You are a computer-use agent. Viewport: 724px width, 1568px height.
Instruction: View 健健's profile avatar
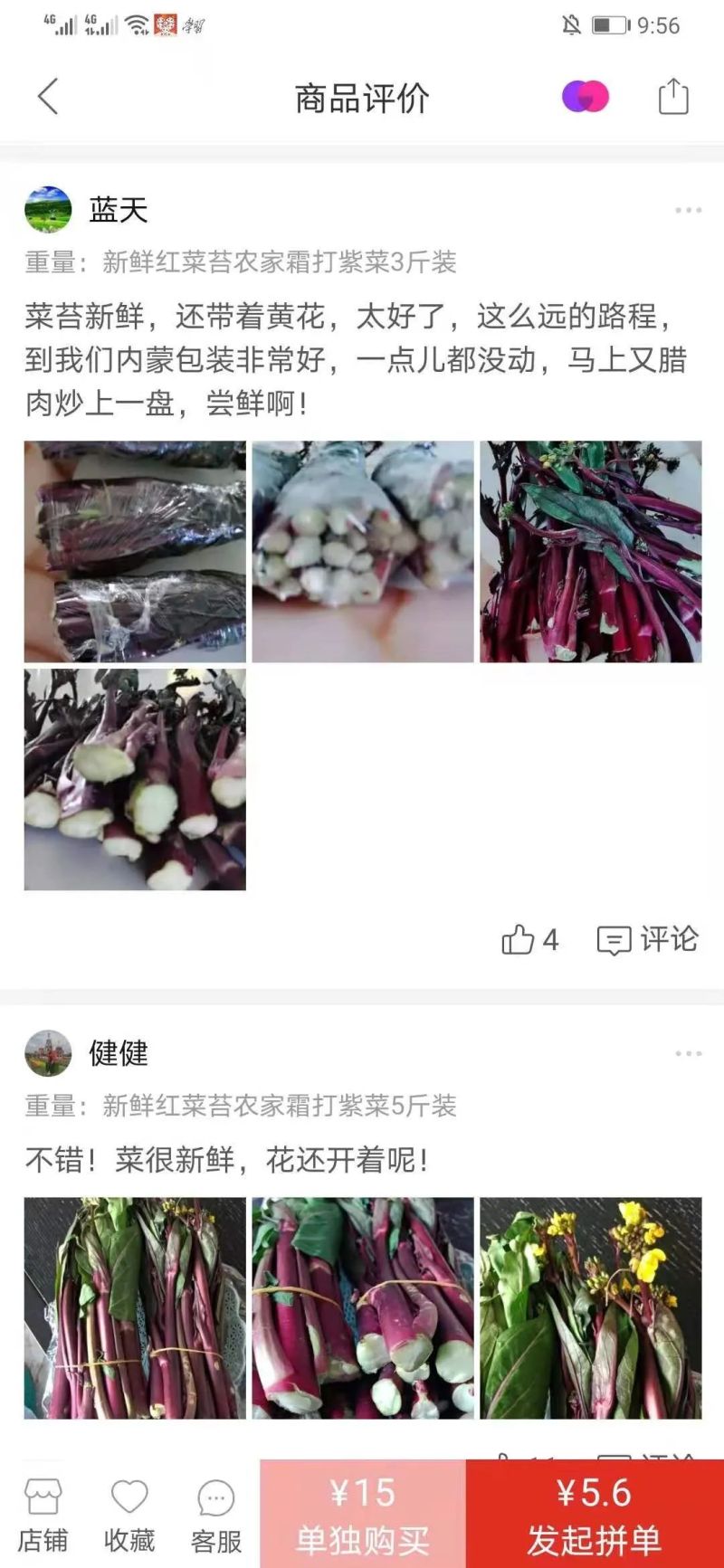48,1053
